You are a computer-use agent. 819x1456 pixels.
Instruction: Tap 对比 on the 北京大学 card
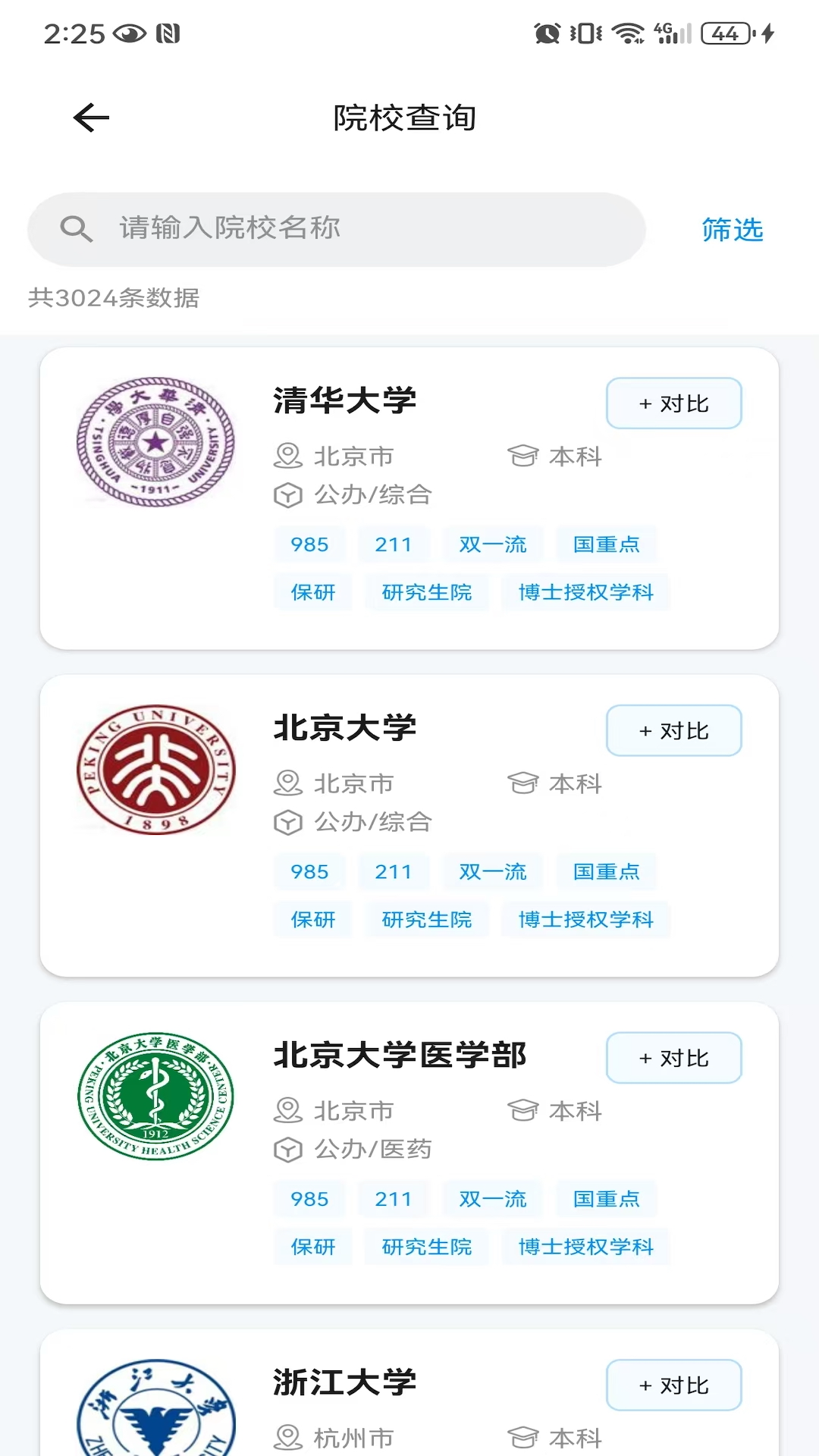pyautogui.click(x=673, y=730)
